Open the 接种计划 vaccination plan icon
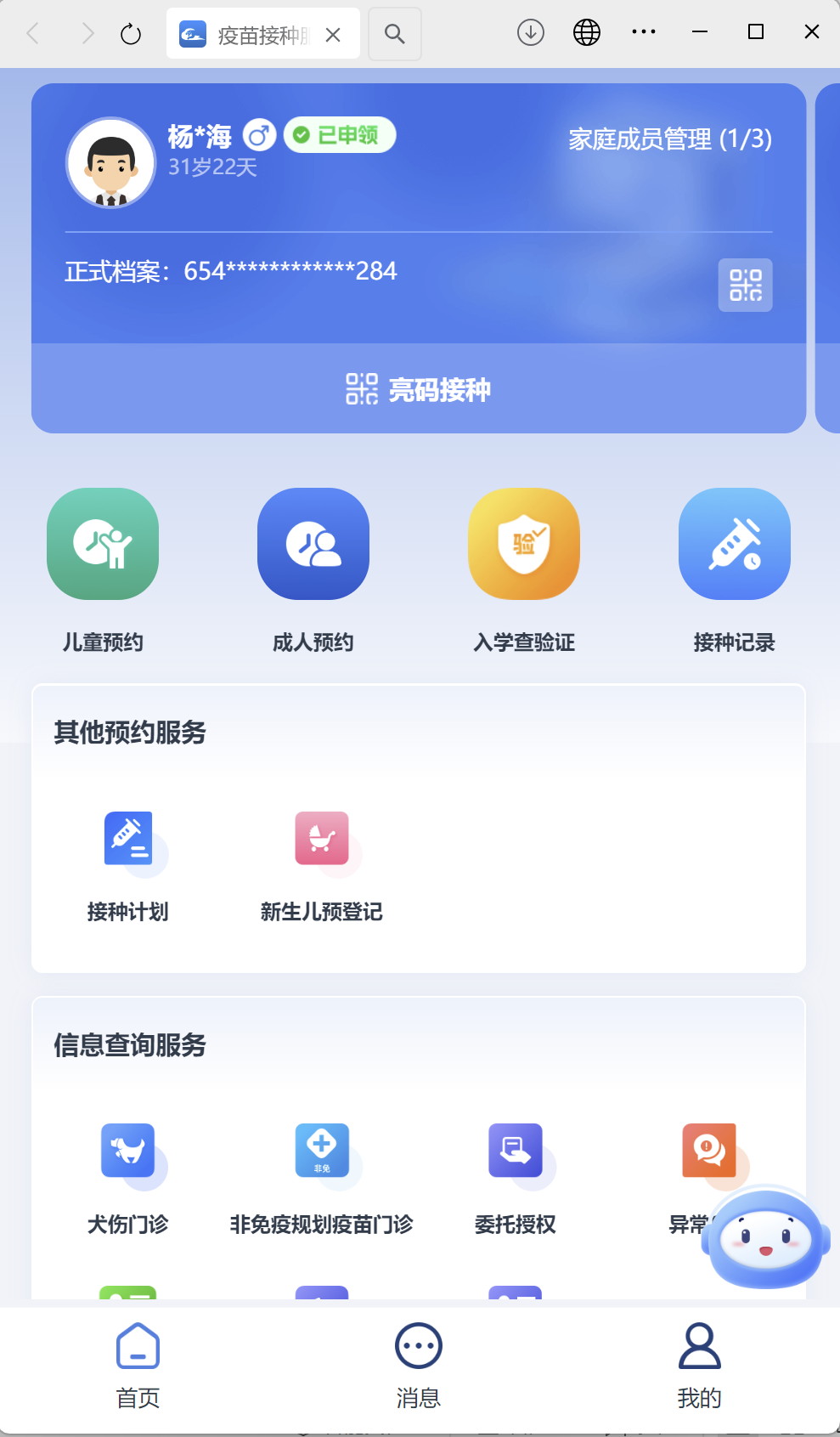This screenshot has height=1437, width=840. click(128, 839)
